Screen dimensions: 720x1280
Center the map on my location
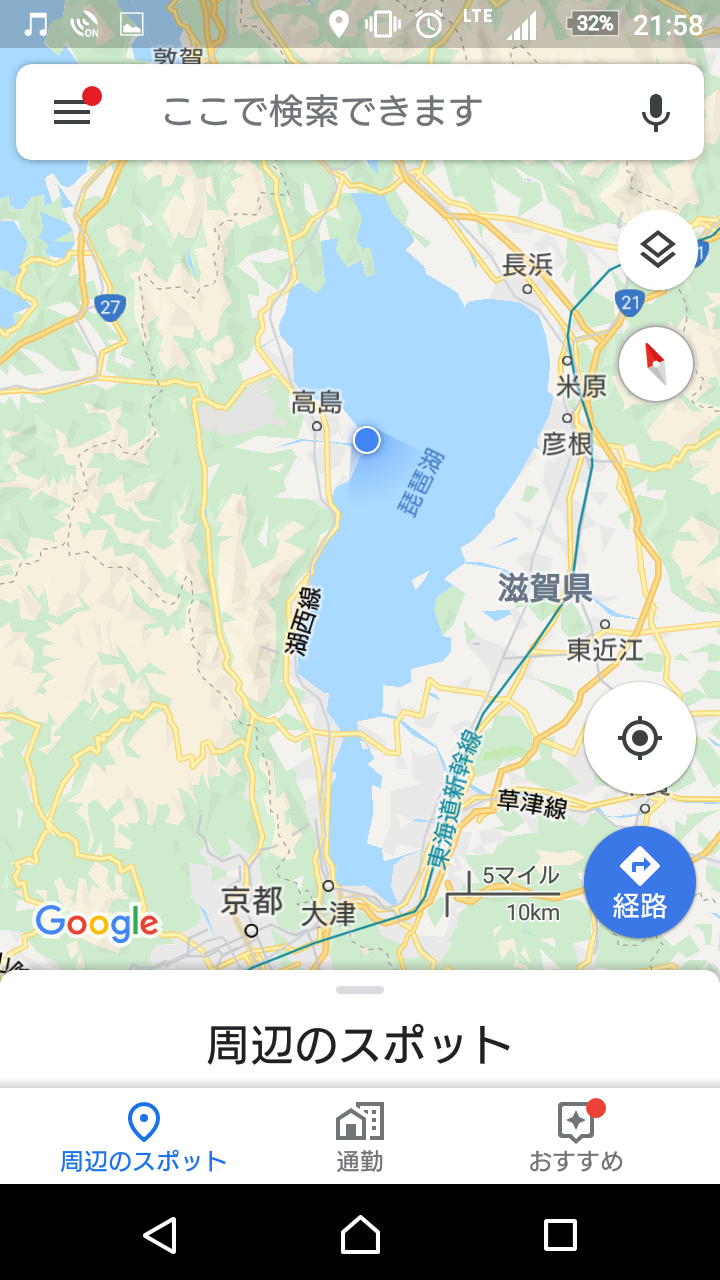tap(640, 739)
